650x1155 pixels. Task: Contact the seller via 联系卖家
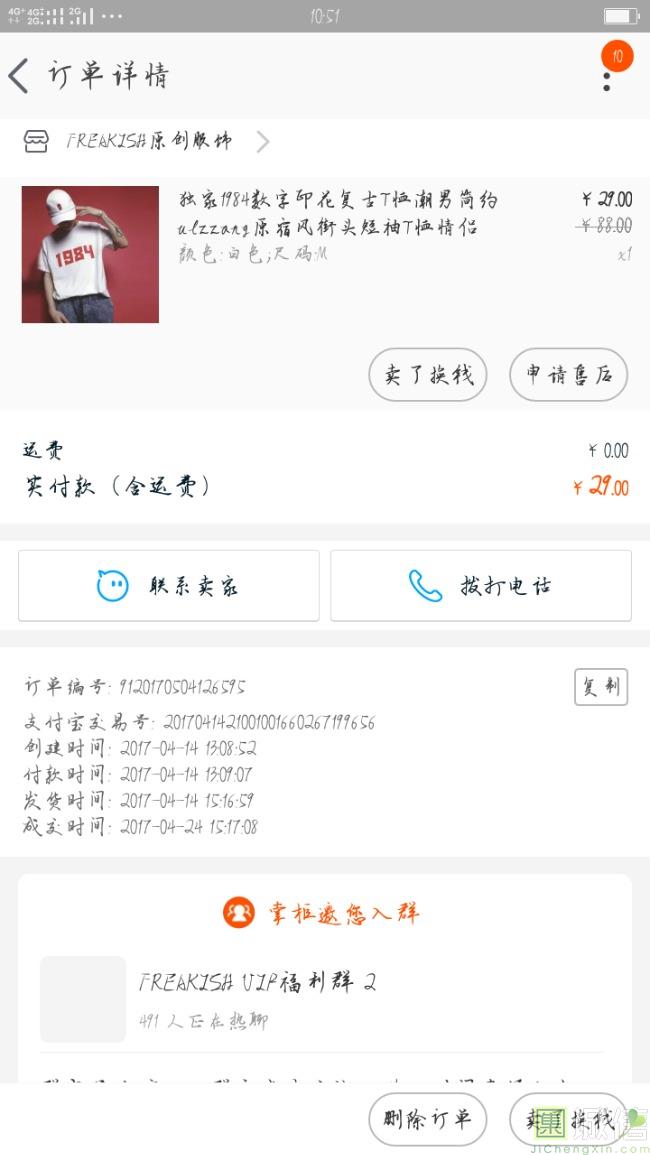(x=169, y=586)
